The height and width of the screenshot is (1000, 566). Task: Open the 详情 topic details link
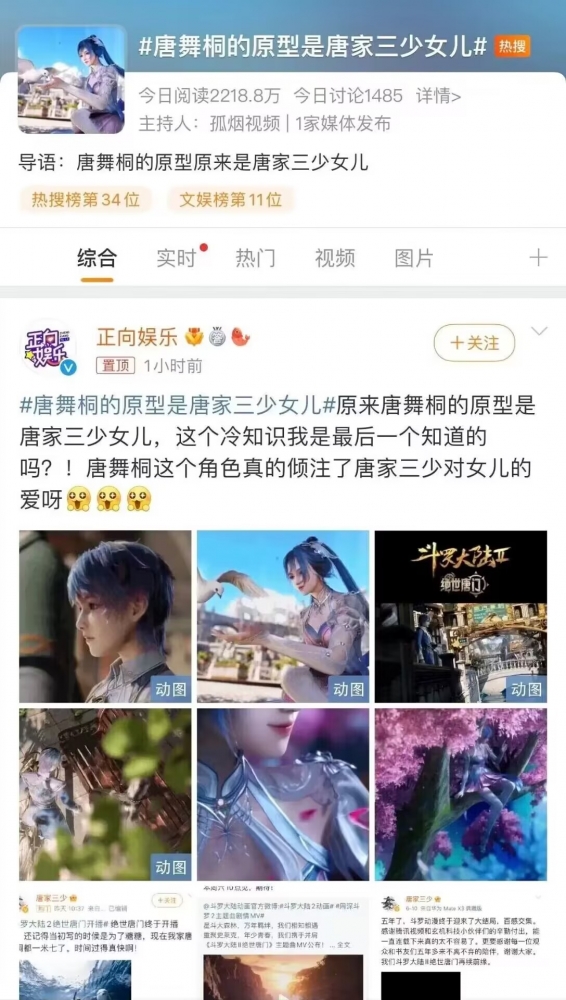tap(439, 96)
